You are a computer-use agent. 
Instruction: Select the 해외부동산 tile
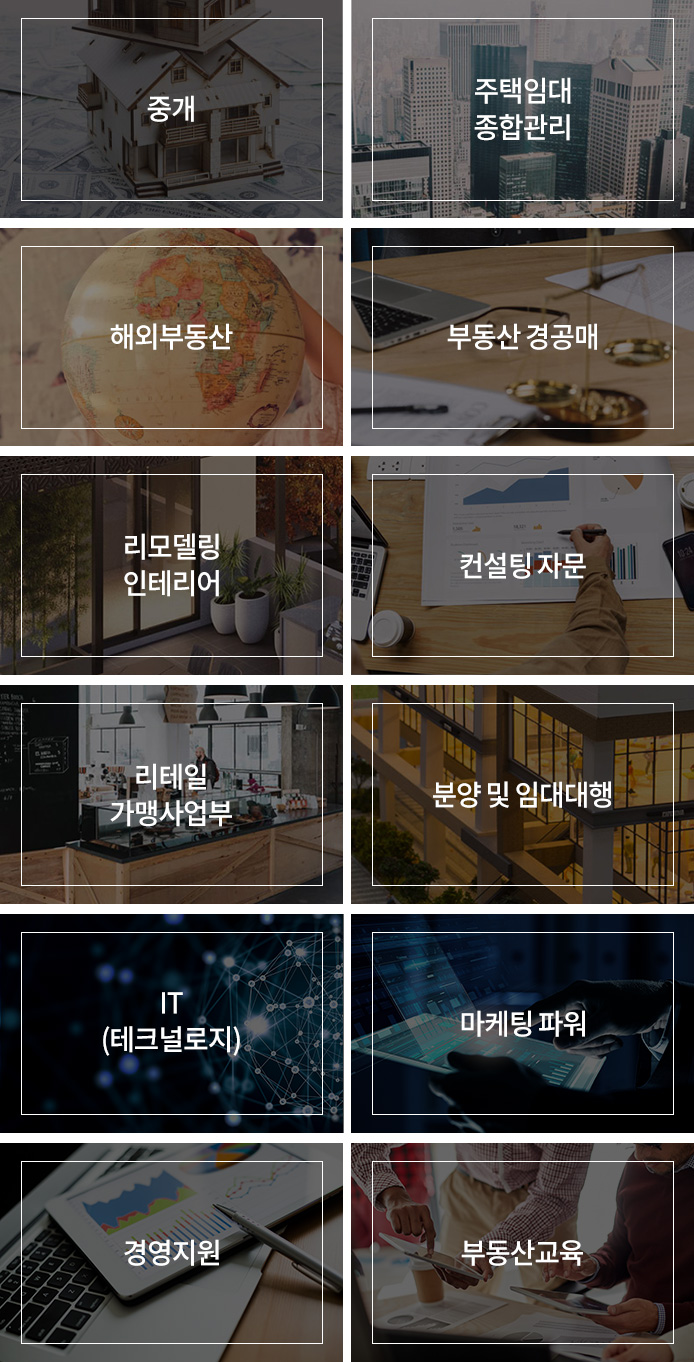coord(171,337)
